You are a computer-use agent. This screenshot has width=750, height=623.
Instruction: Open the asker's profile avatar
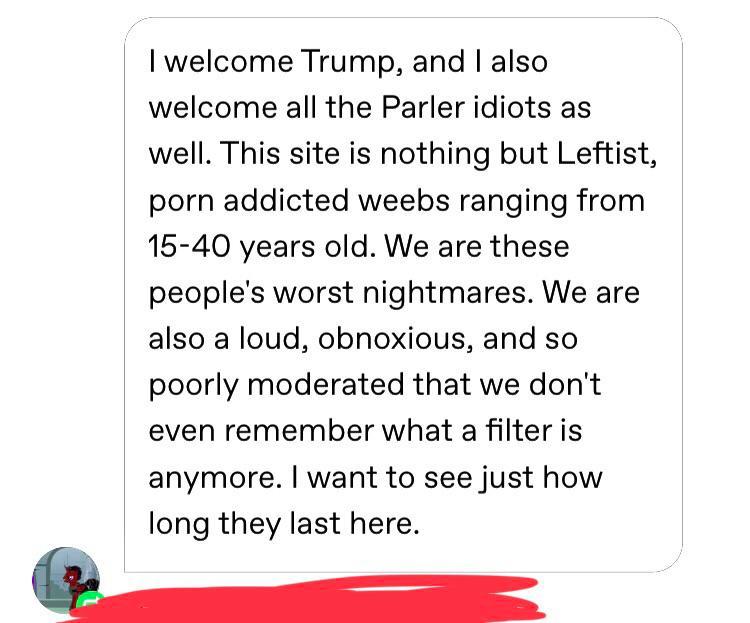click(67, 580)
